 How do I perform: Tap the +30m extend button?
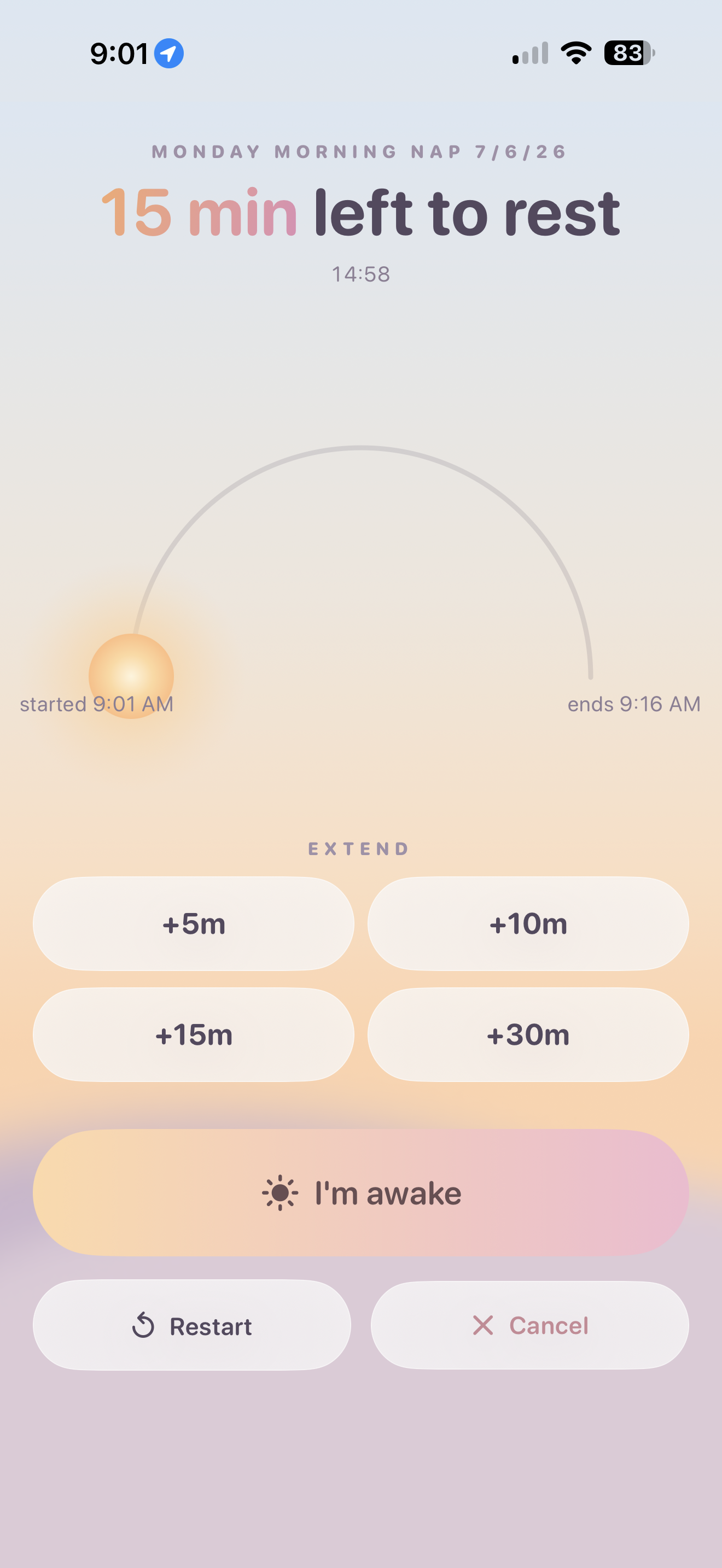(x=528, y=1034)
